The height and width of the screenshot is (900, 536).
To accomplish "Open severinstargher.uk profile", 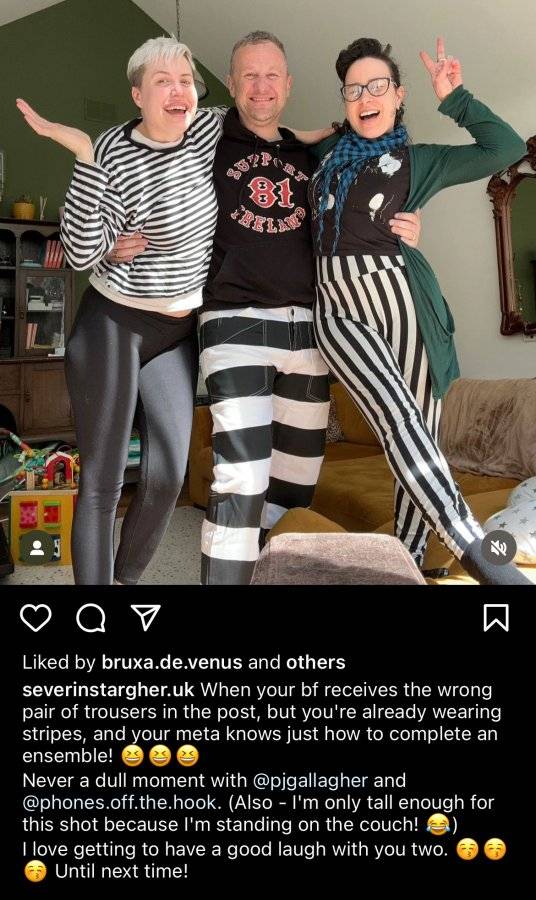I will 108,689.
